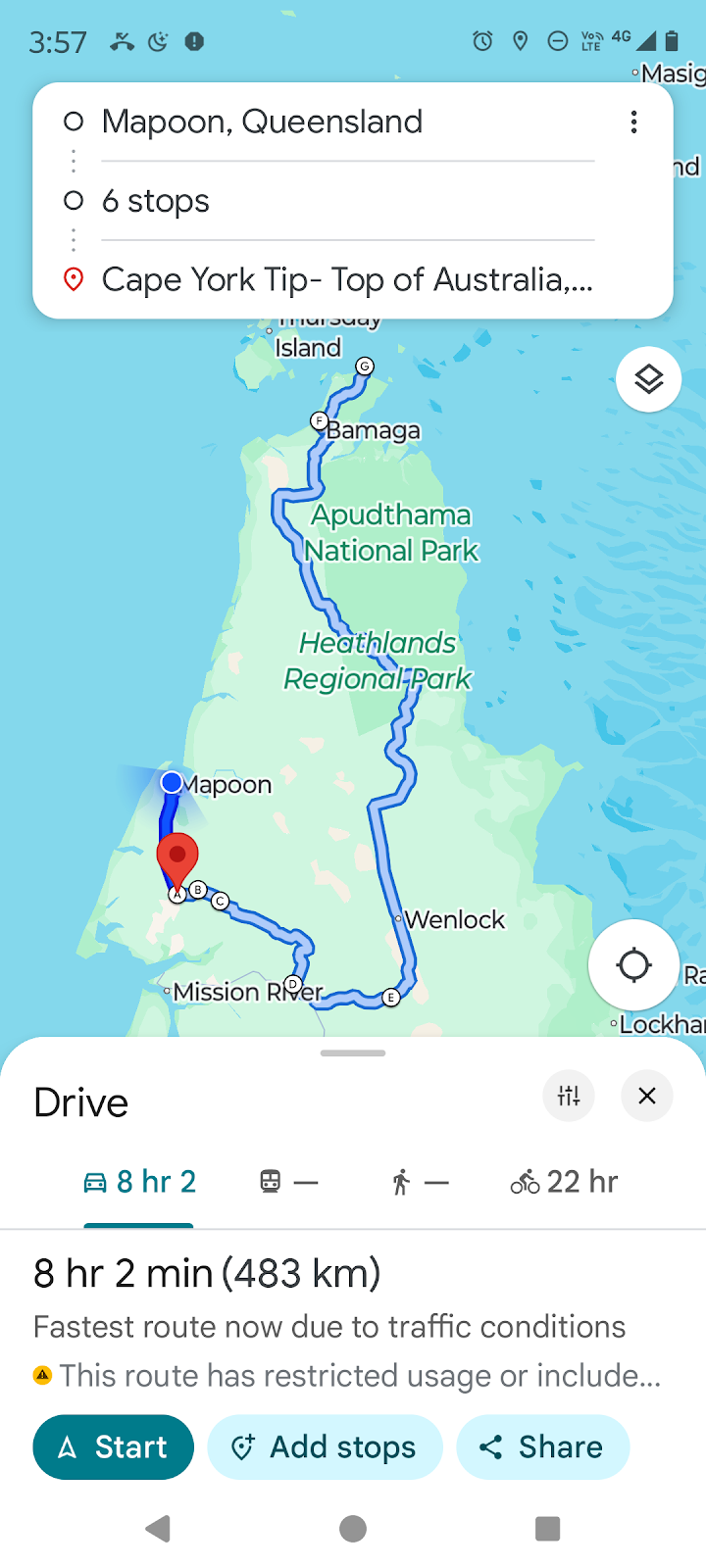
Task: Open route options filter icon
Action: pos(569,1096)
